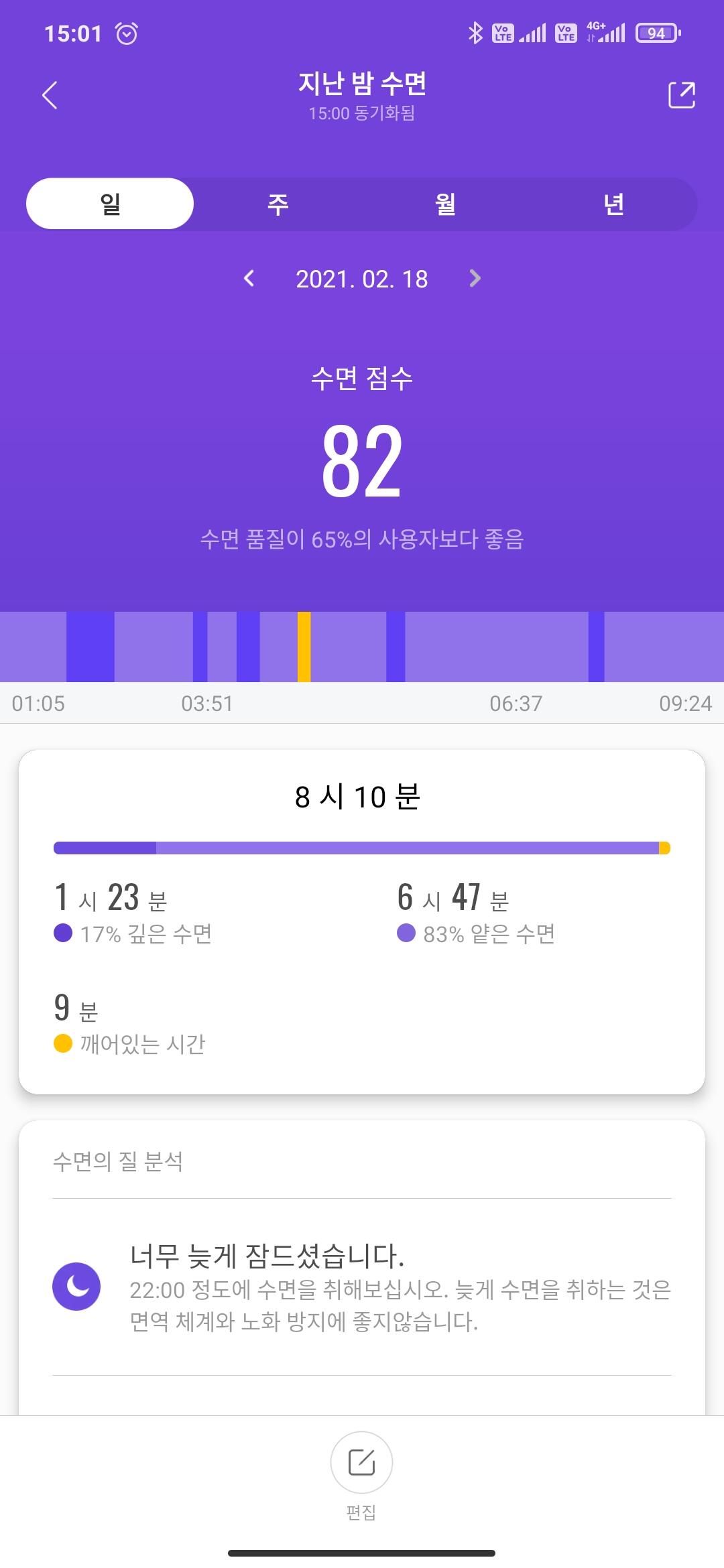Switch to the 년 (year) tab

tap(613, 204)
